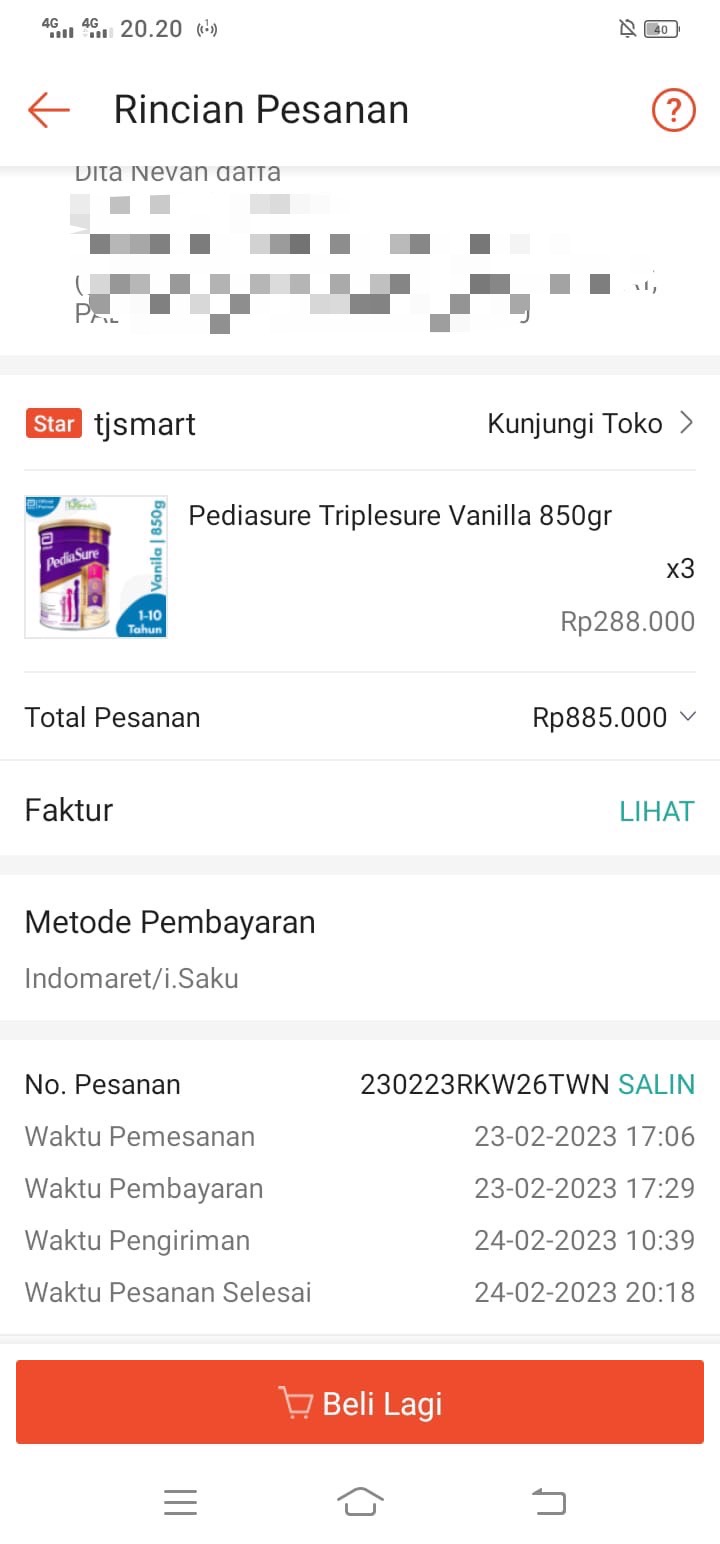Go back from Rincian Pesanan

pyautogui.click(x=48, y=110)
